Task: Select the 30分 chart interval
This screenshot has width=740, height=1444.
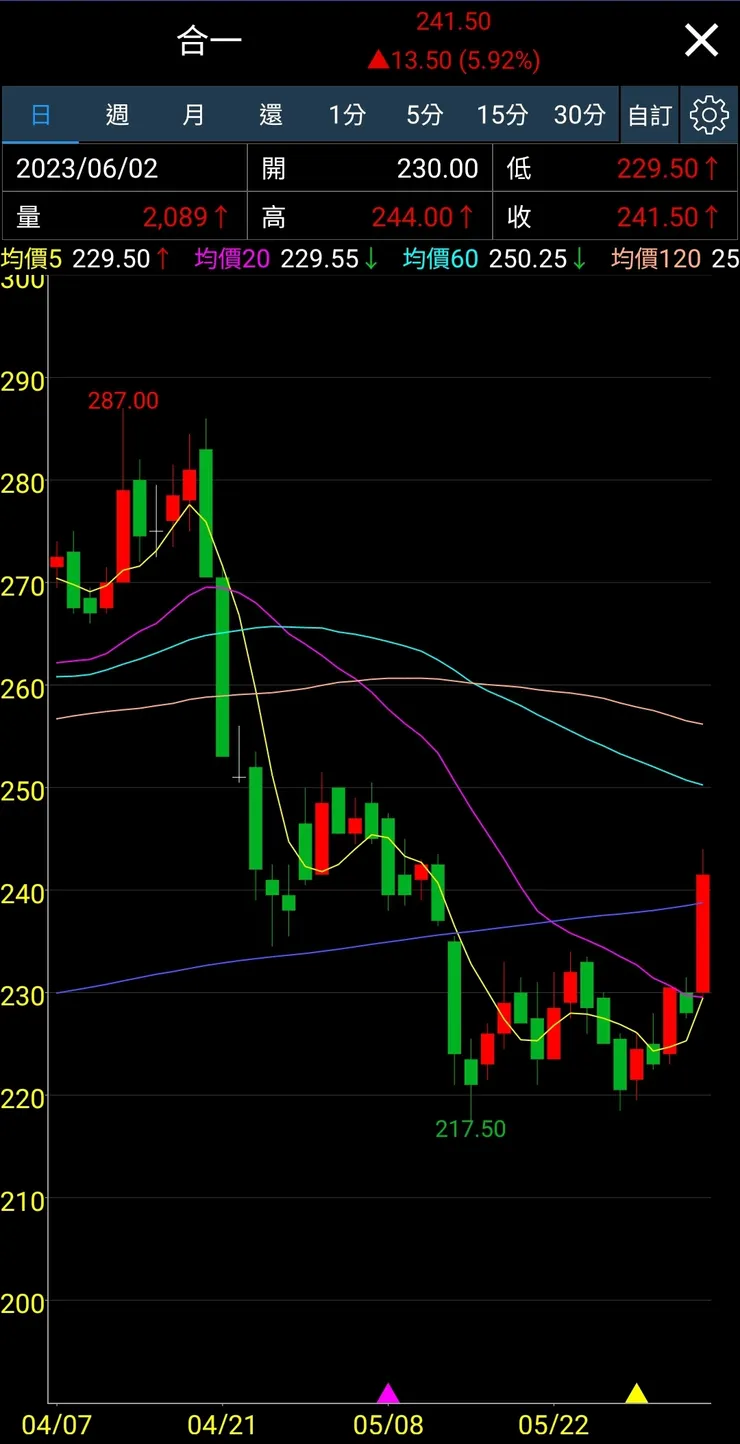Action: pyautogui.click(x=580, y=115)
